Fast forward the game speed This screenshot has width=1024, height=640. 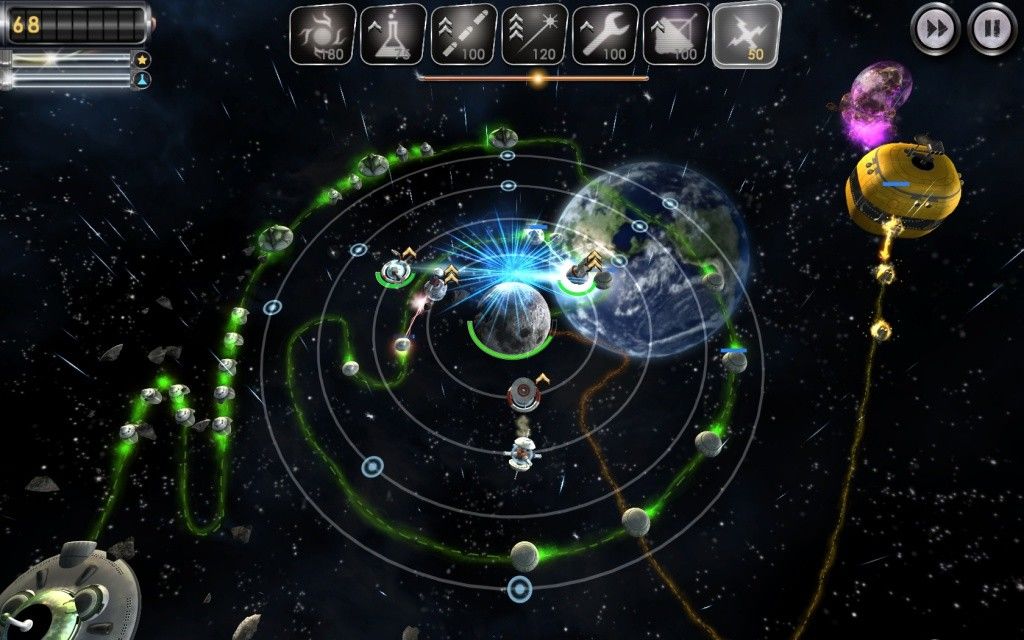pyautogui.click(x=935, y=29)
